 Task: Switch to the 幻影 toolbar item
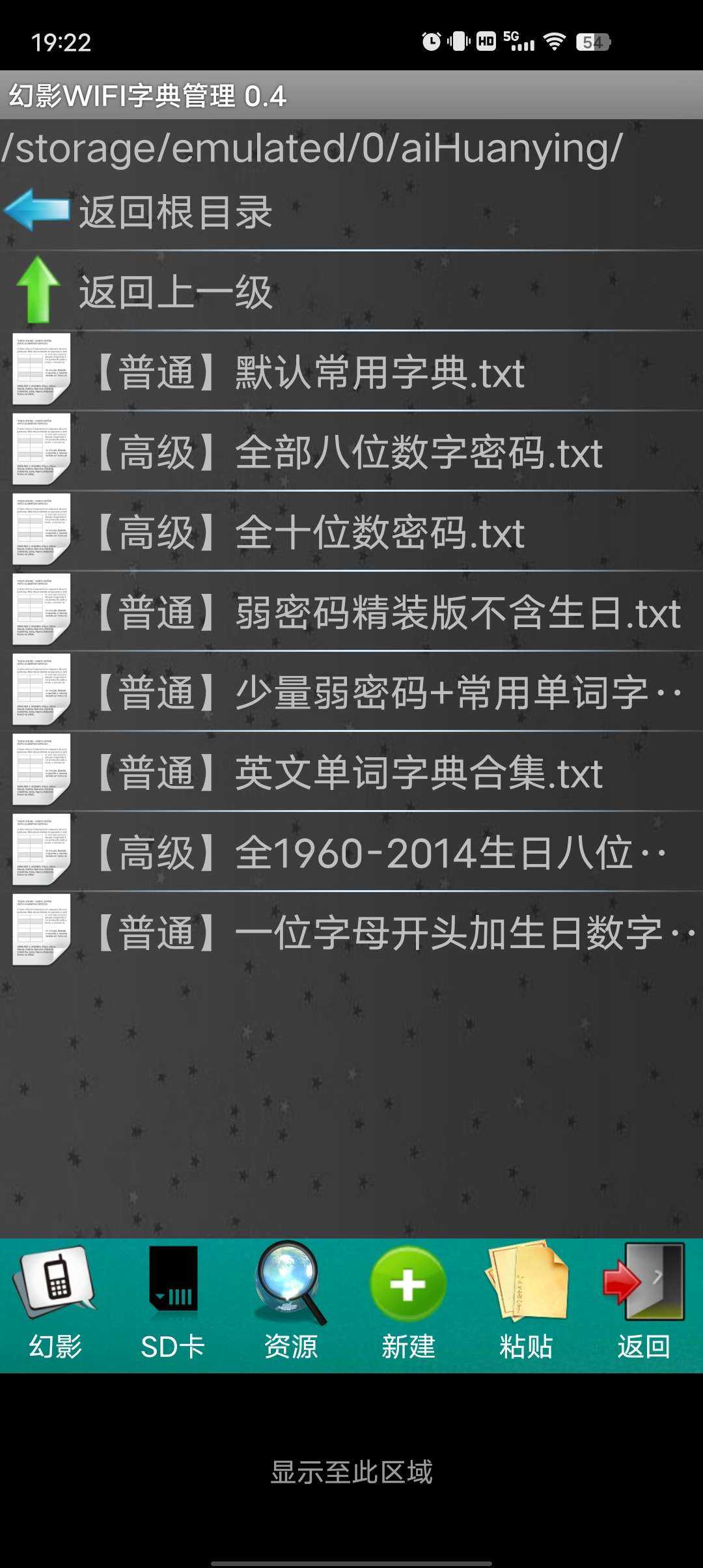pos(56,1302)
